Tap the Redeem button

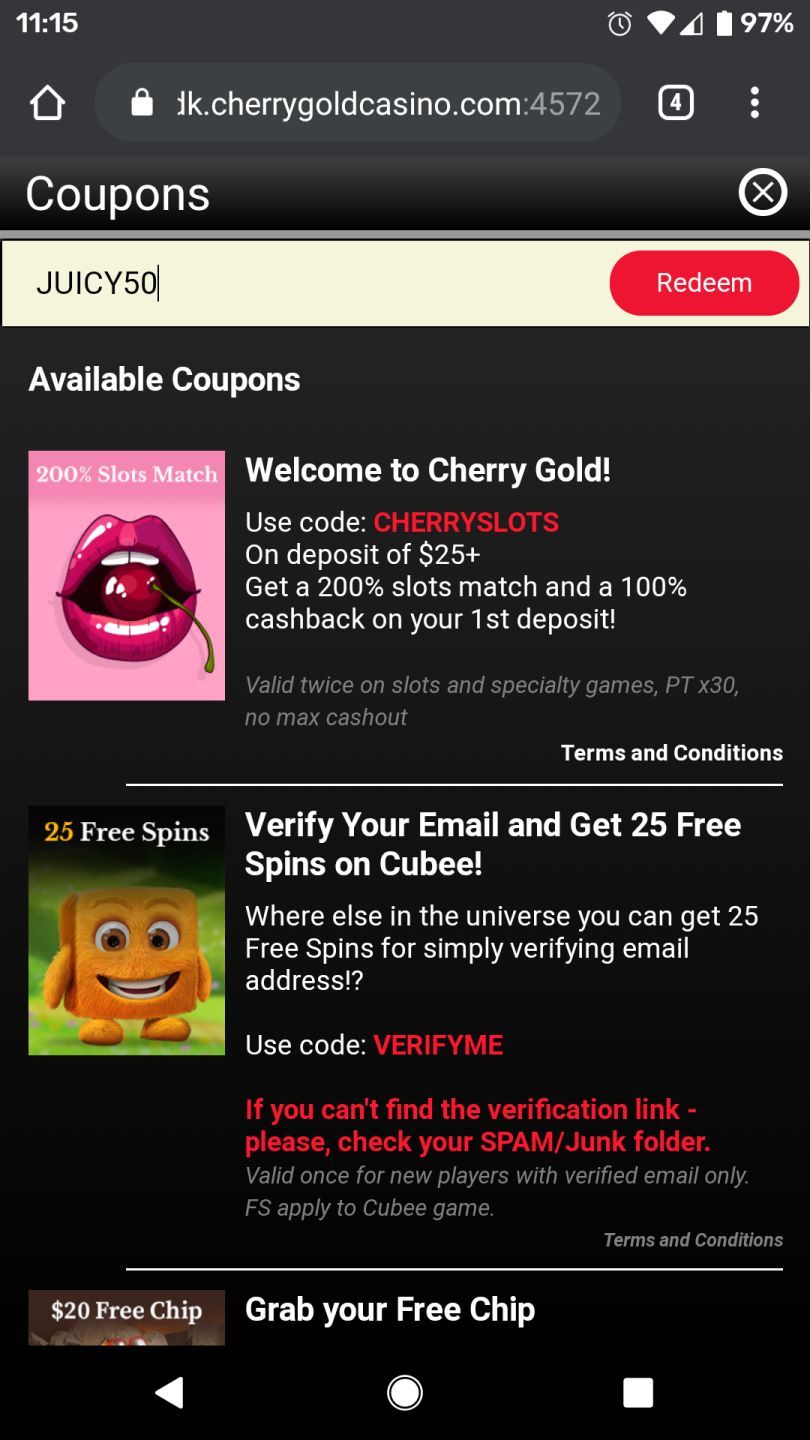tap(704, 283)
